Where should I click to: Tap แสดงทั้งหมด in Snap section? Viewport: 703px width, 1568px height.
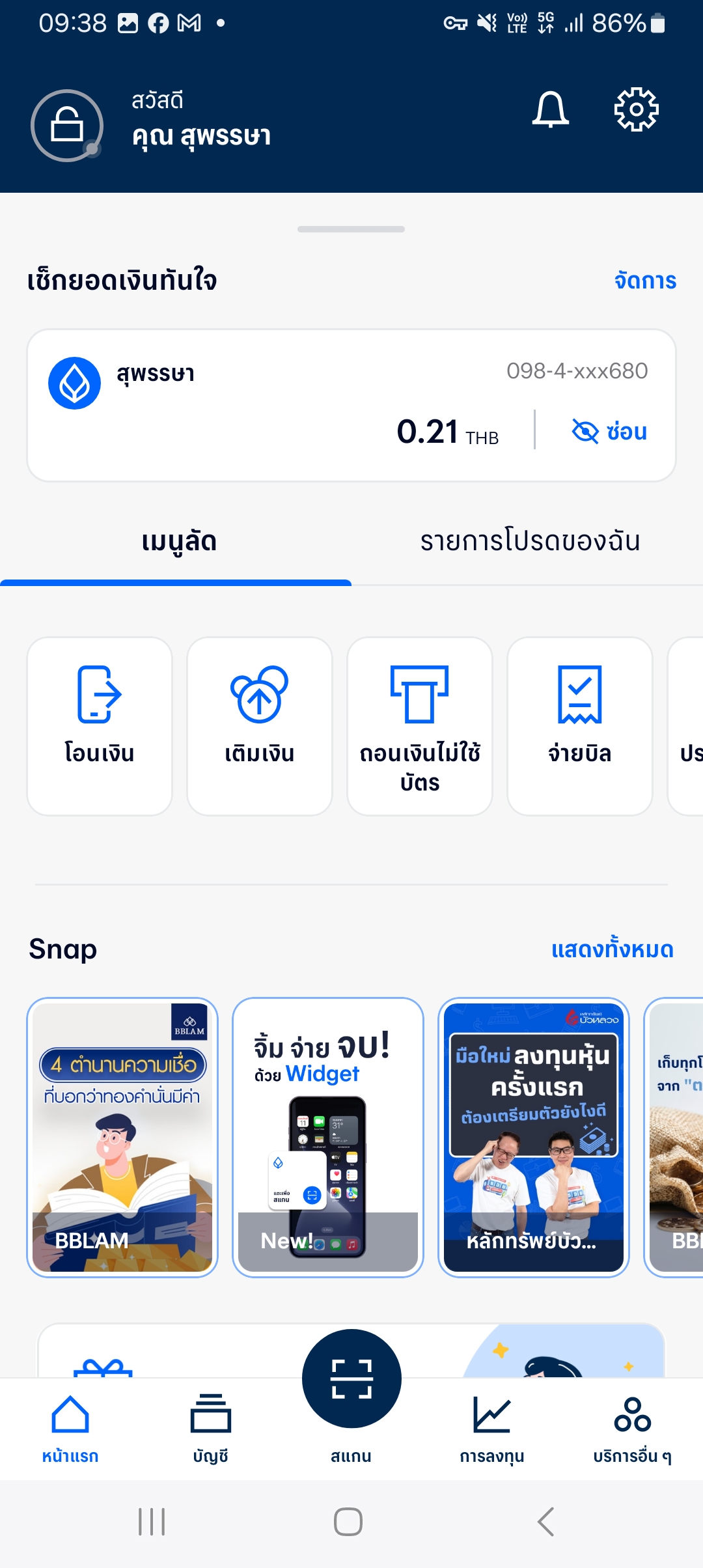click(x=612, y=949)
